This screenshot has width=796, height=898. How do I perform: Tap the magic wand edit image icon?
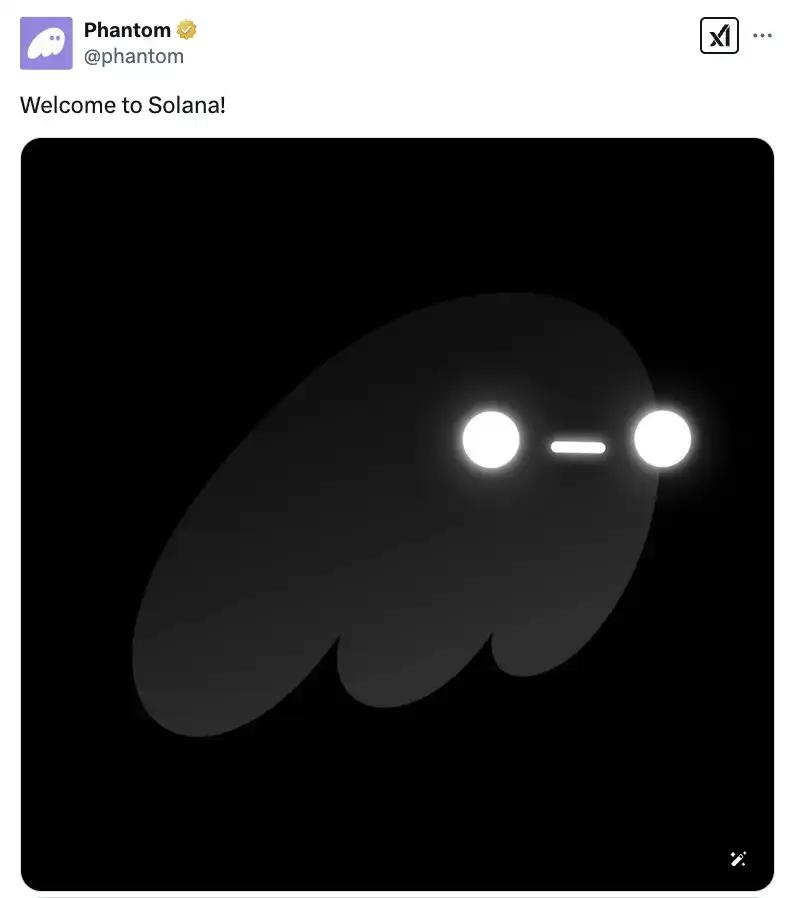pyautogui.click(x=738, y=858)
